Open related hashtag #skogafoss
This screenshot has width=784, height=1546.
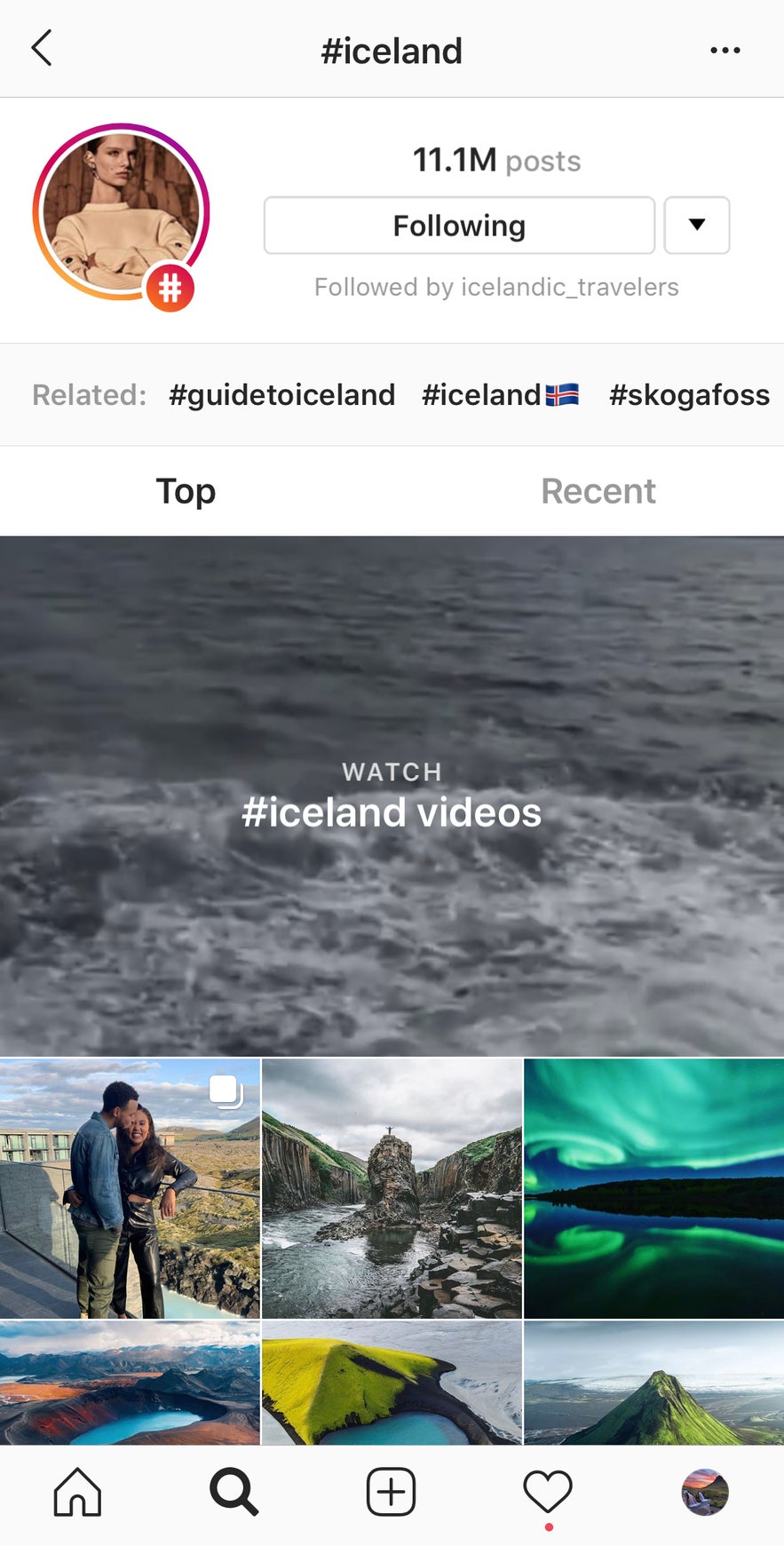(689, 395)
